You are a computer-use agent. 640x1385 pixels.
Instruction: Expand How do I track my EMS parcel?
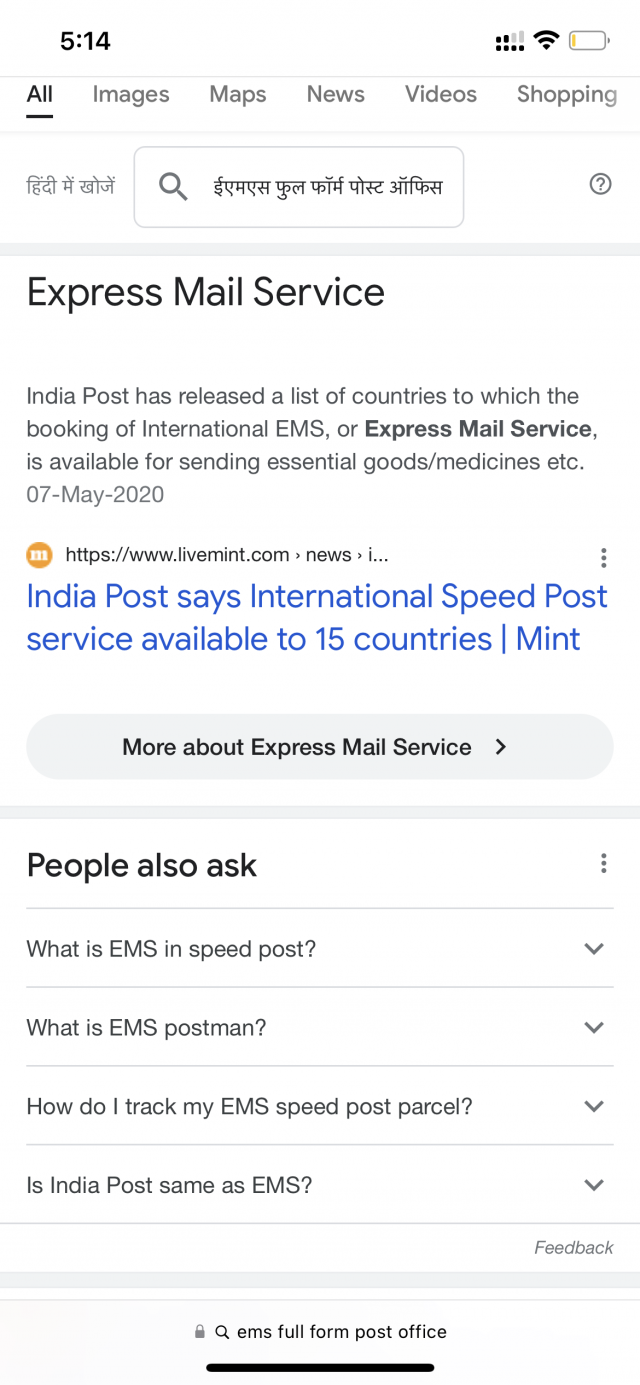[319, 1106]
